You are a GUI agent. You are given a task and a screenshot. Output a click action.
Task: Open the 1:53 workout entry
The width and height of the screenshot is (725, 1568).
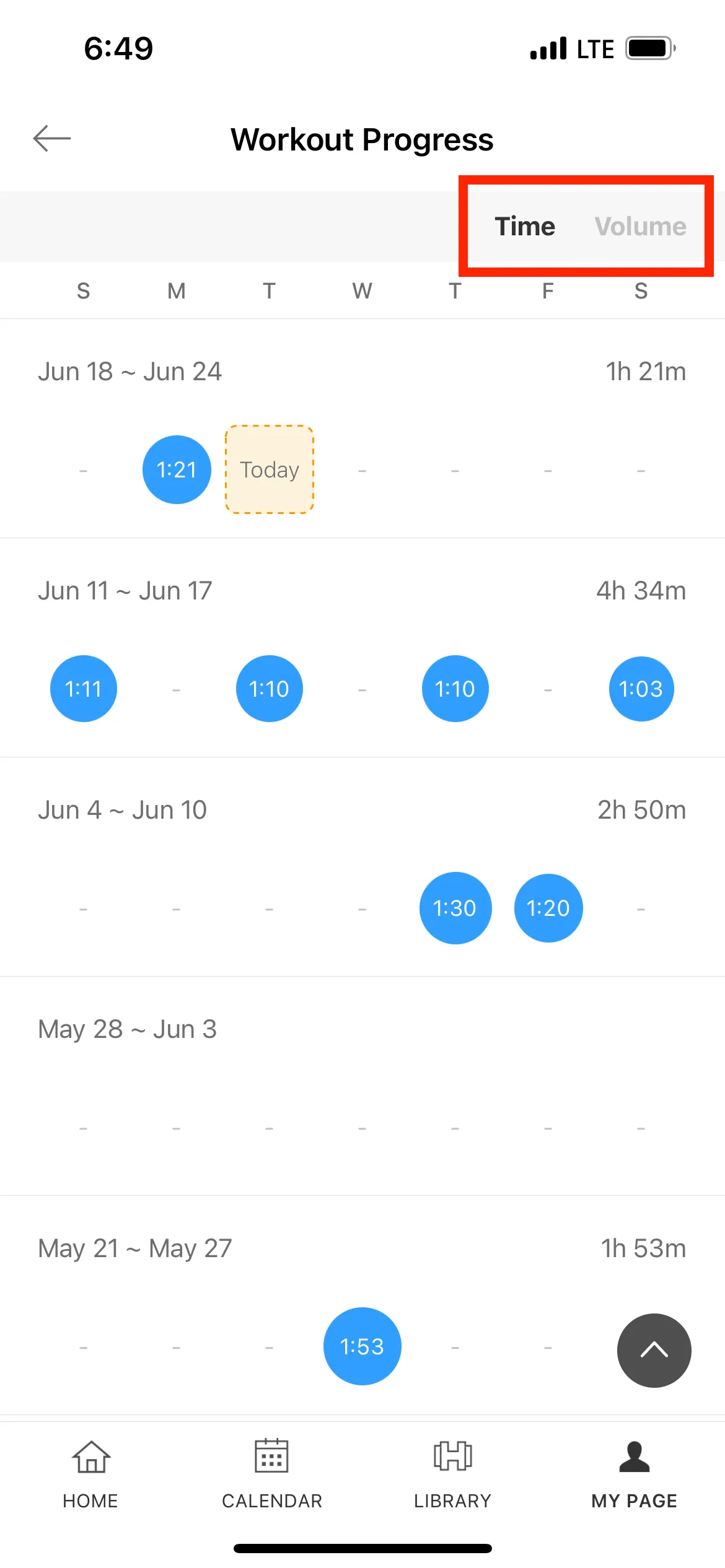362,1346
